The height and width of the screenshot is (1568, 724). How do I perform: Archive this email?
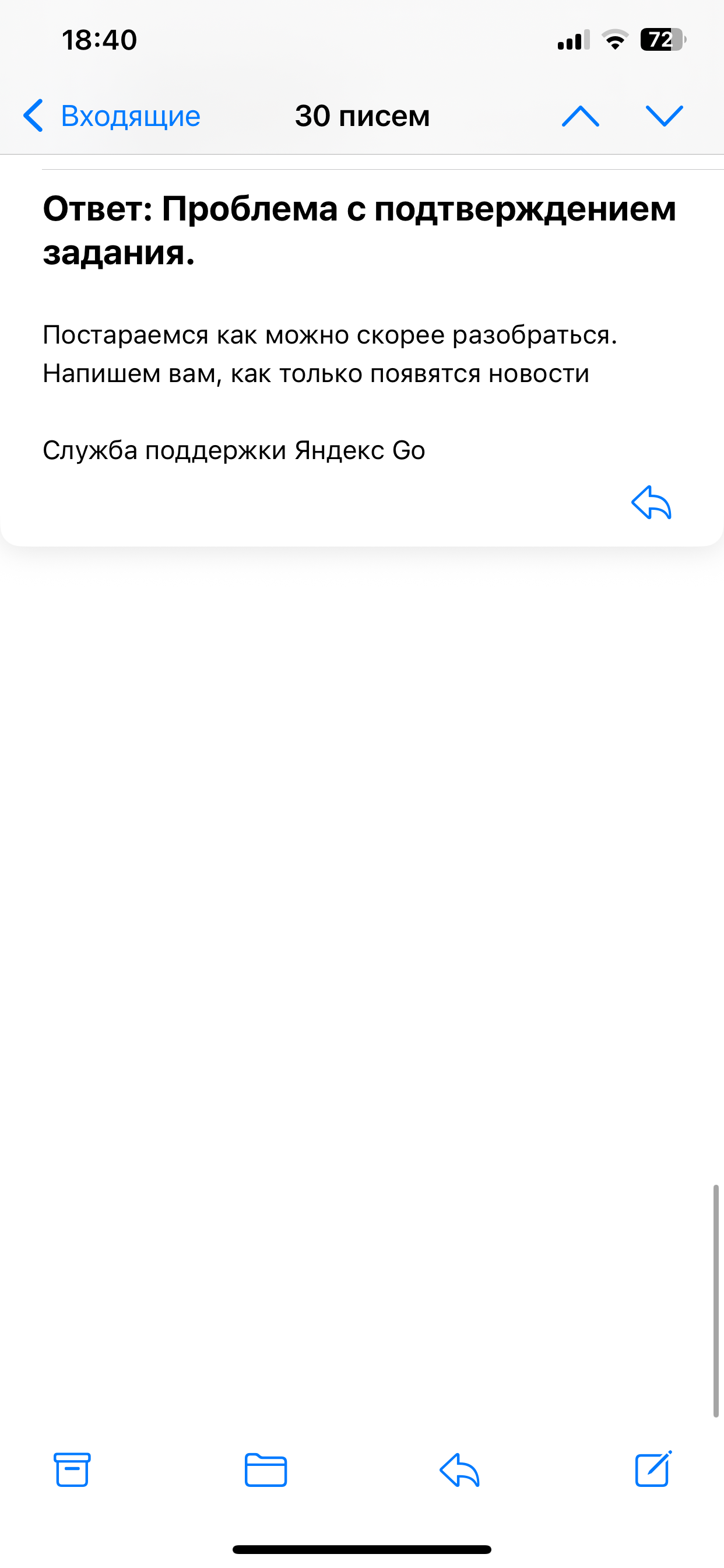pyautogui.click(x=72, y=1469)
